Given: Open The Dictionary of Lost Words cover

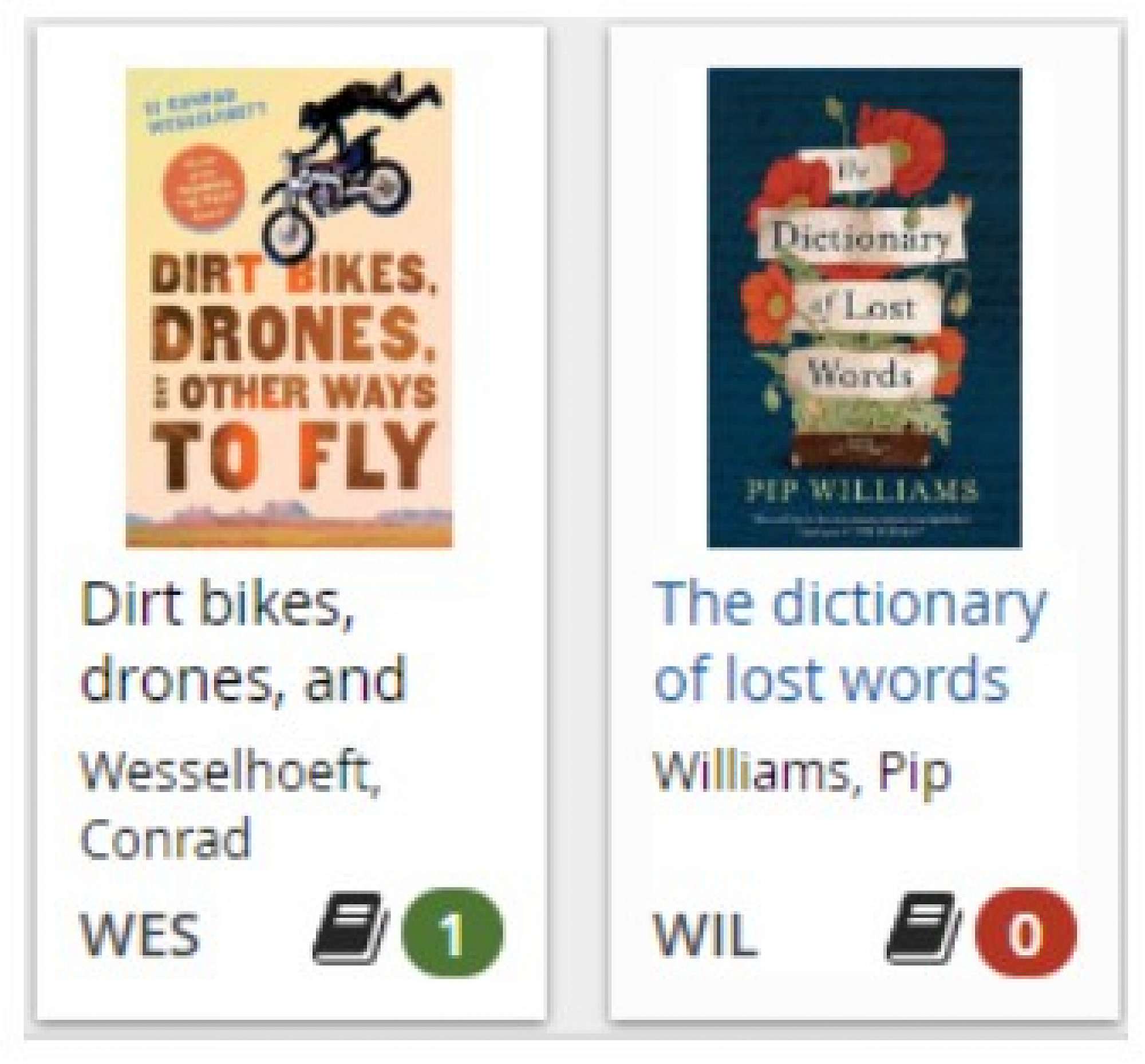Looking at the screenshot, I should 863,308.
